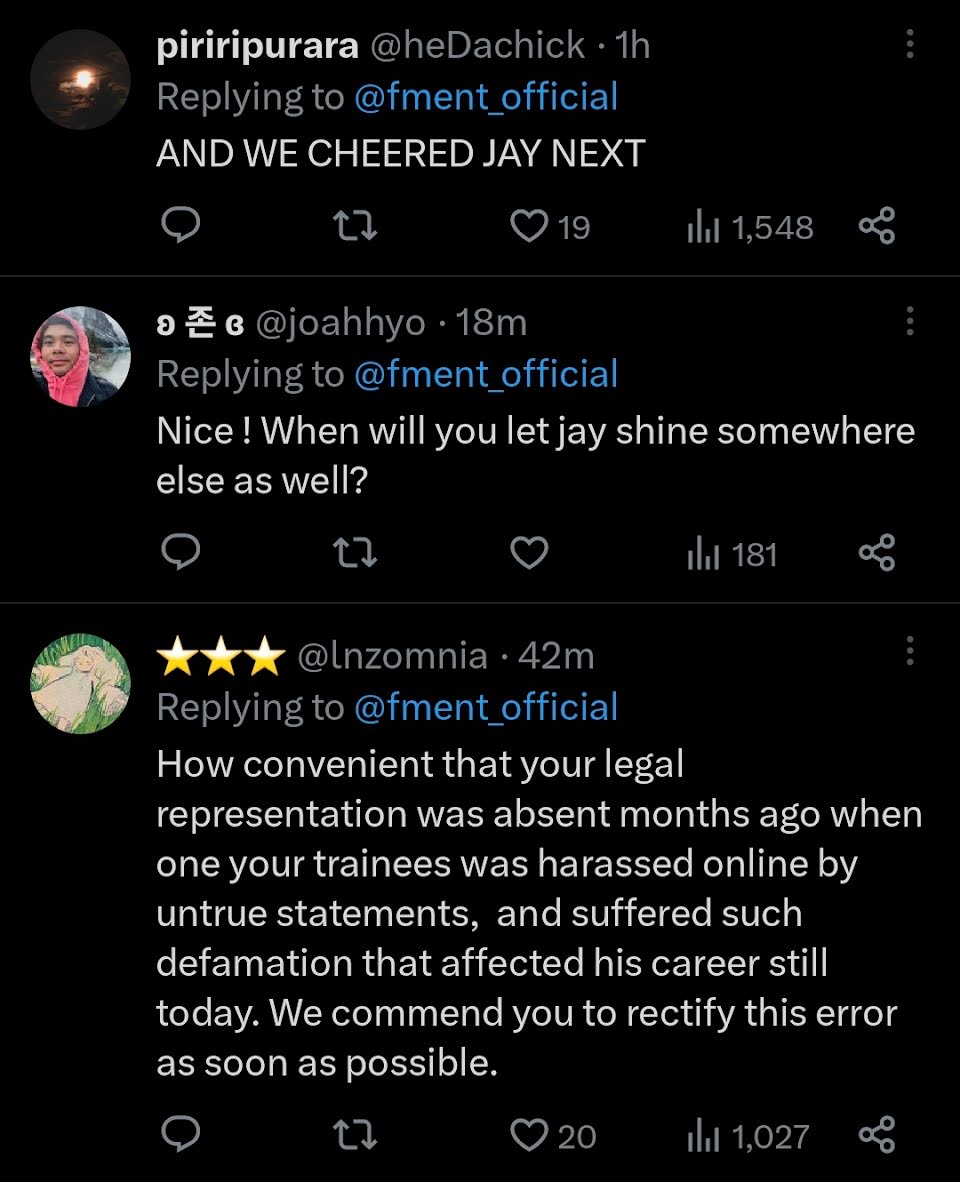This screenshot has height=1182, width=960.
Task: Share @lnzomnia's tweet
Action: point(877,1134)
